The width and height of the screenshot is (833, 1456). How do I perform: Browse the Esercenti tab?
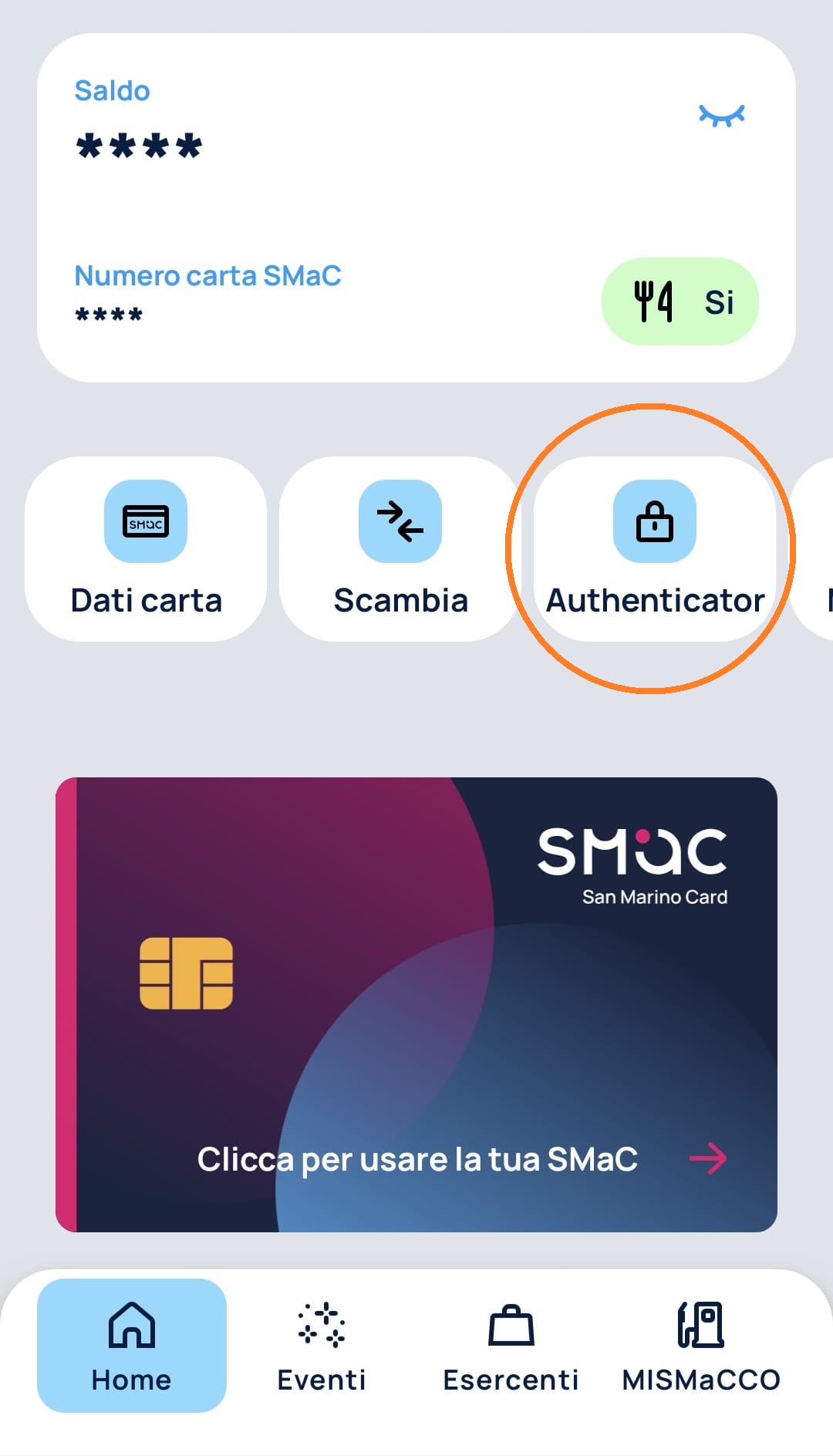tap(511, 1345)
